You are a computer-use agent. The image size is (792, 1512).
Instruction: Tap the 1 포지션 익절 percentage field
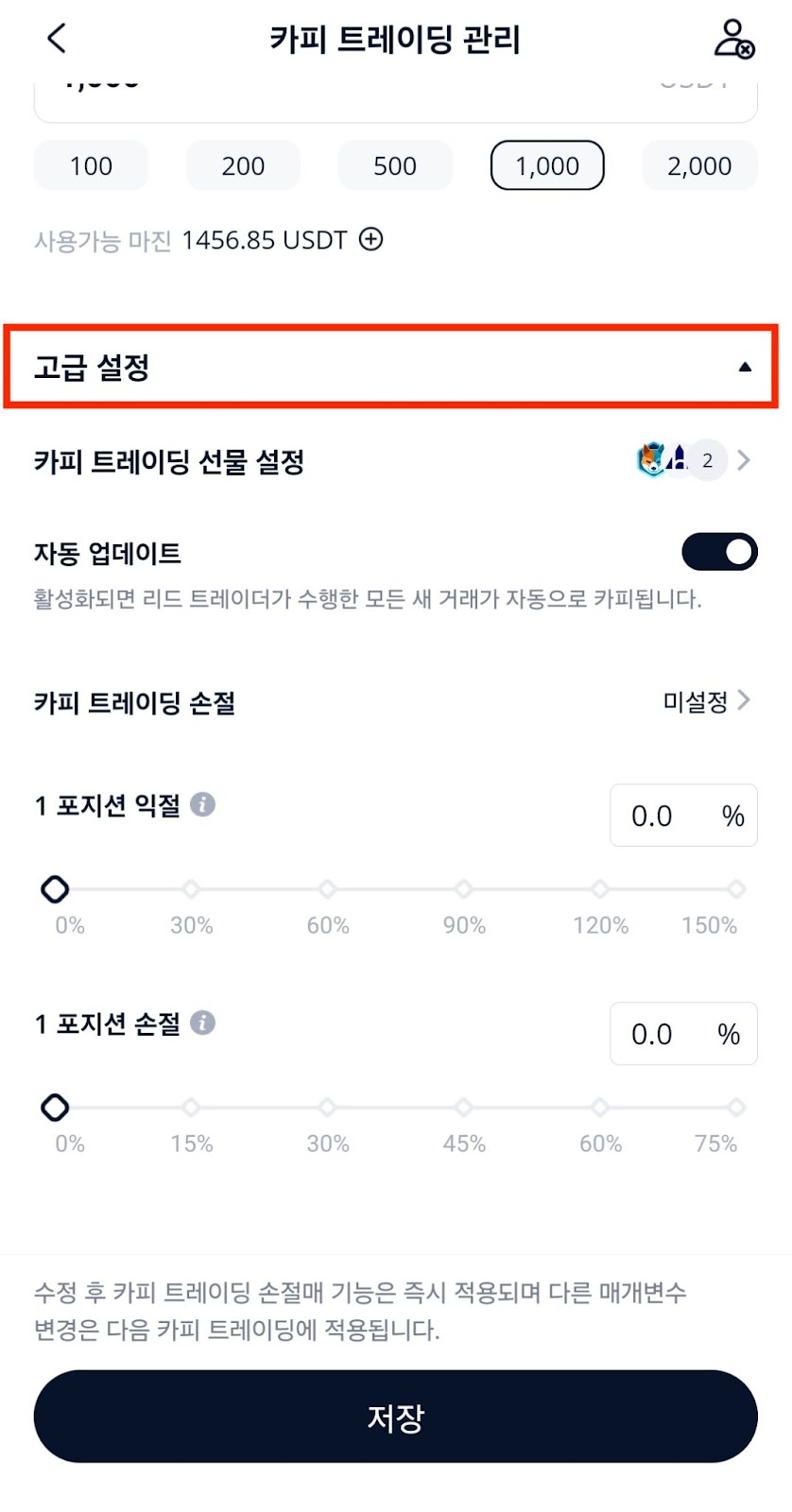point(683,816)
